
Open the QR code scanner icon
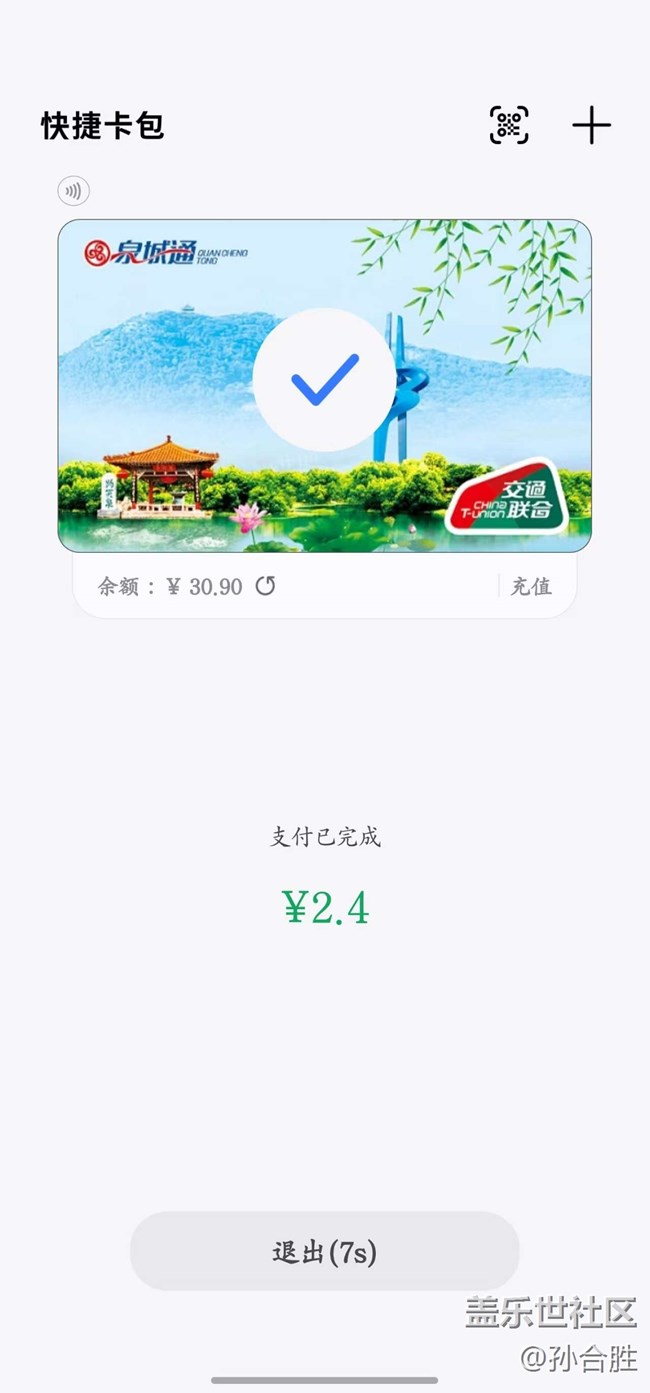point(509,125)
